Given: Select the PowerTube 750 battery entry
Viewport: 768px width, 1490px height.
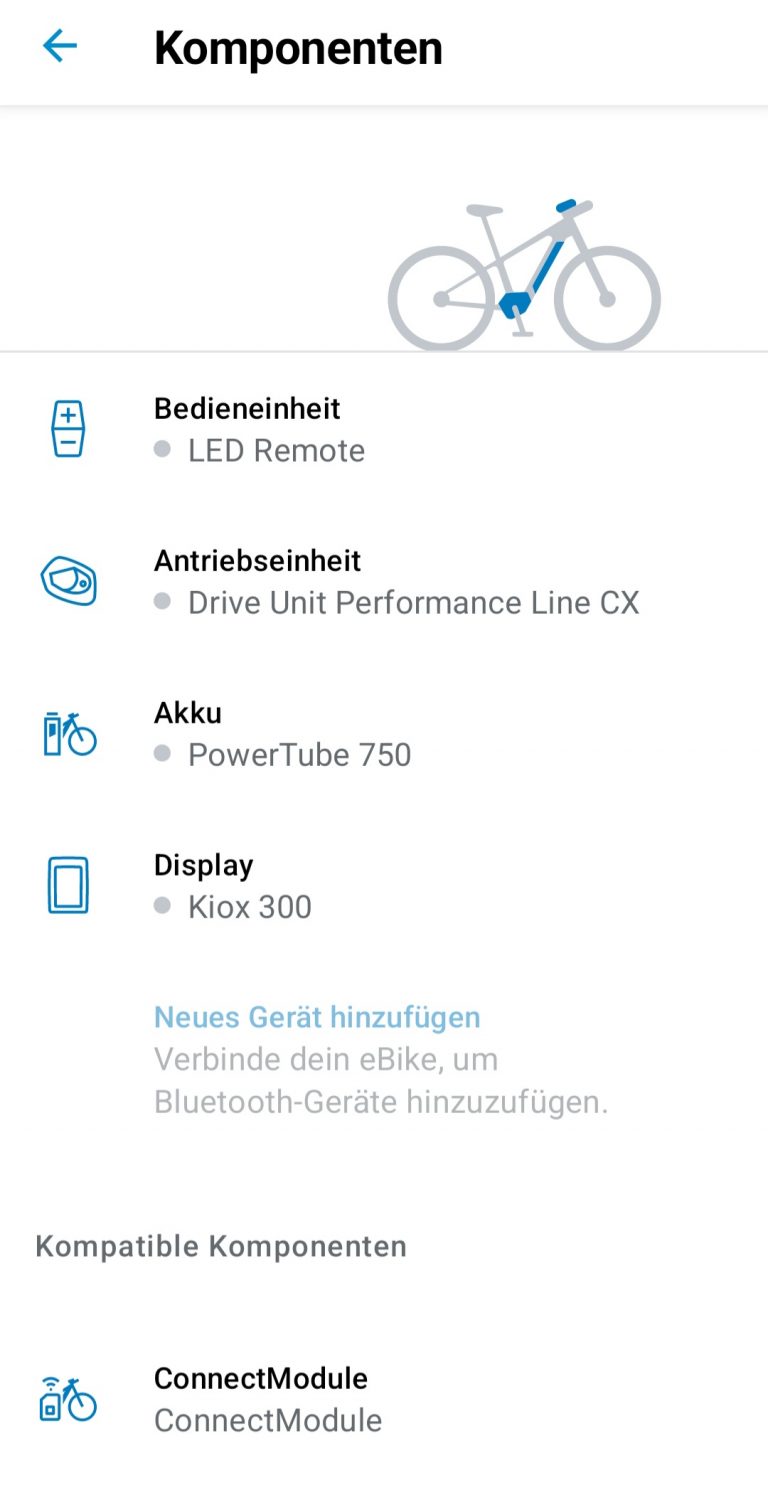Looking at the screenshot, I should (299, 754).
